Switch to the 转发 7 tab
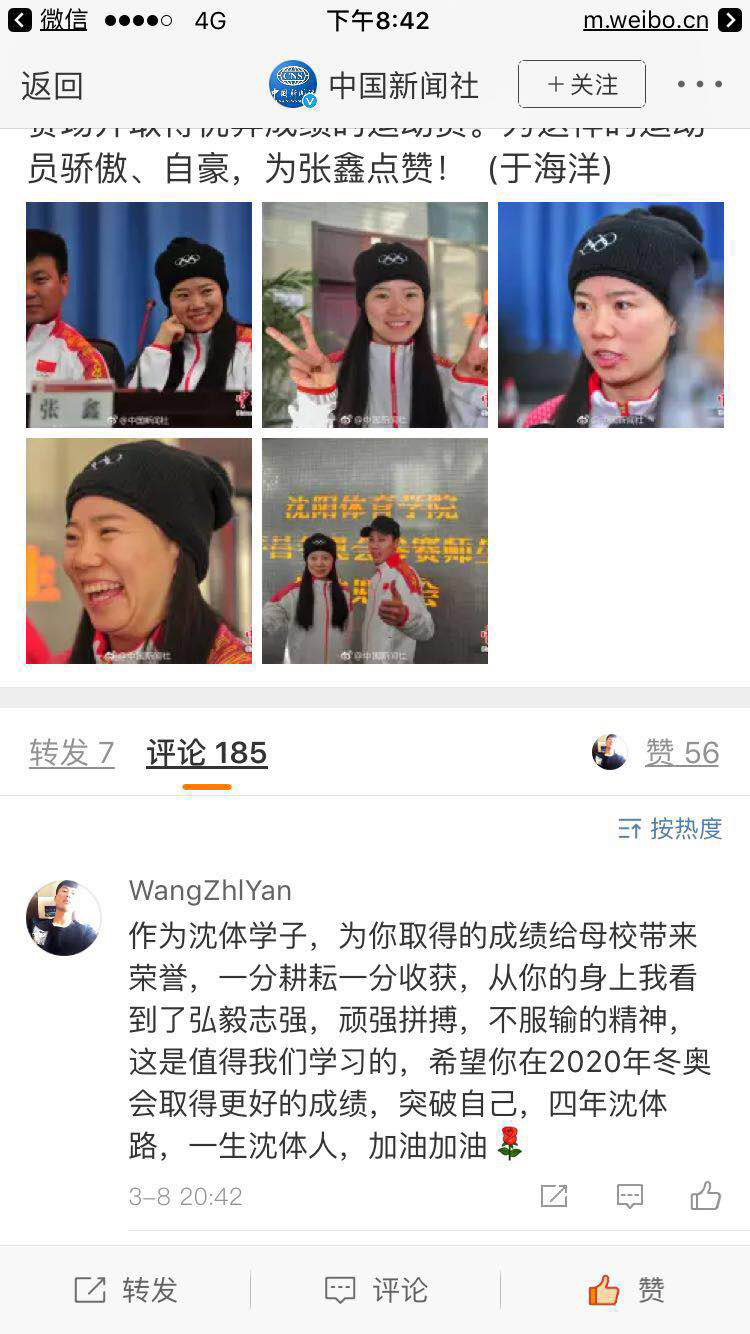Screen dimensions: 750x1334 point(72,753)
